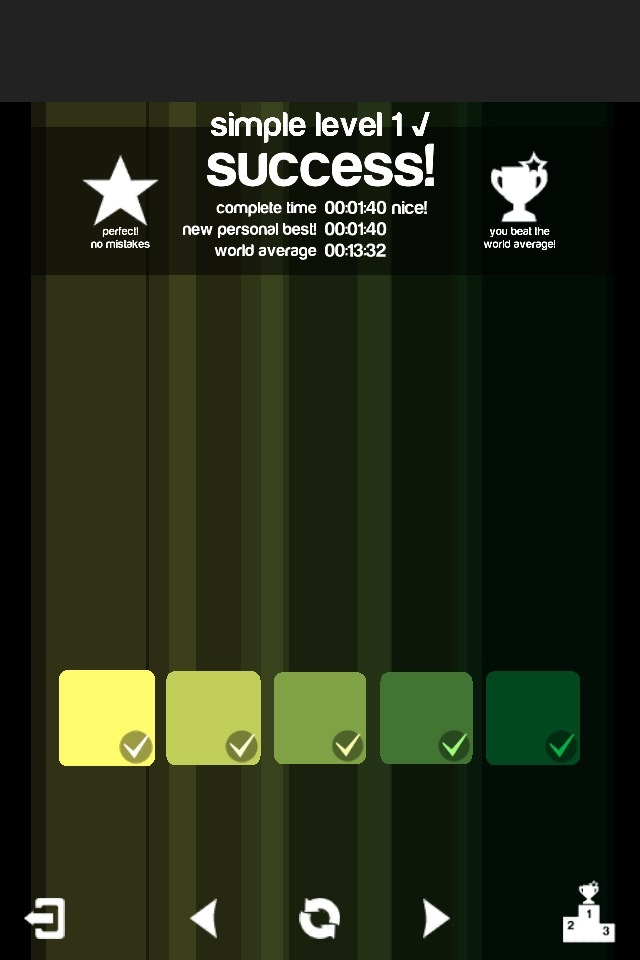Tap the bright yellow color tile
Screen dimensions: 640x960
(107, 718)
